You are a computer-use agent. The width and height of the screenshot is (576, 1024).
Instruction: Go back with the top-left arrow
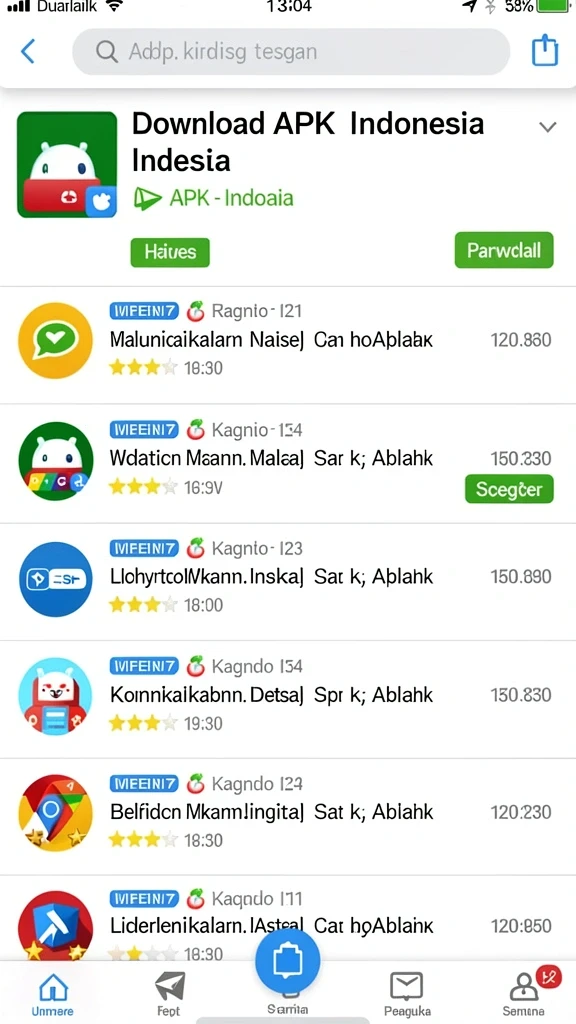[x=28, y=51]
